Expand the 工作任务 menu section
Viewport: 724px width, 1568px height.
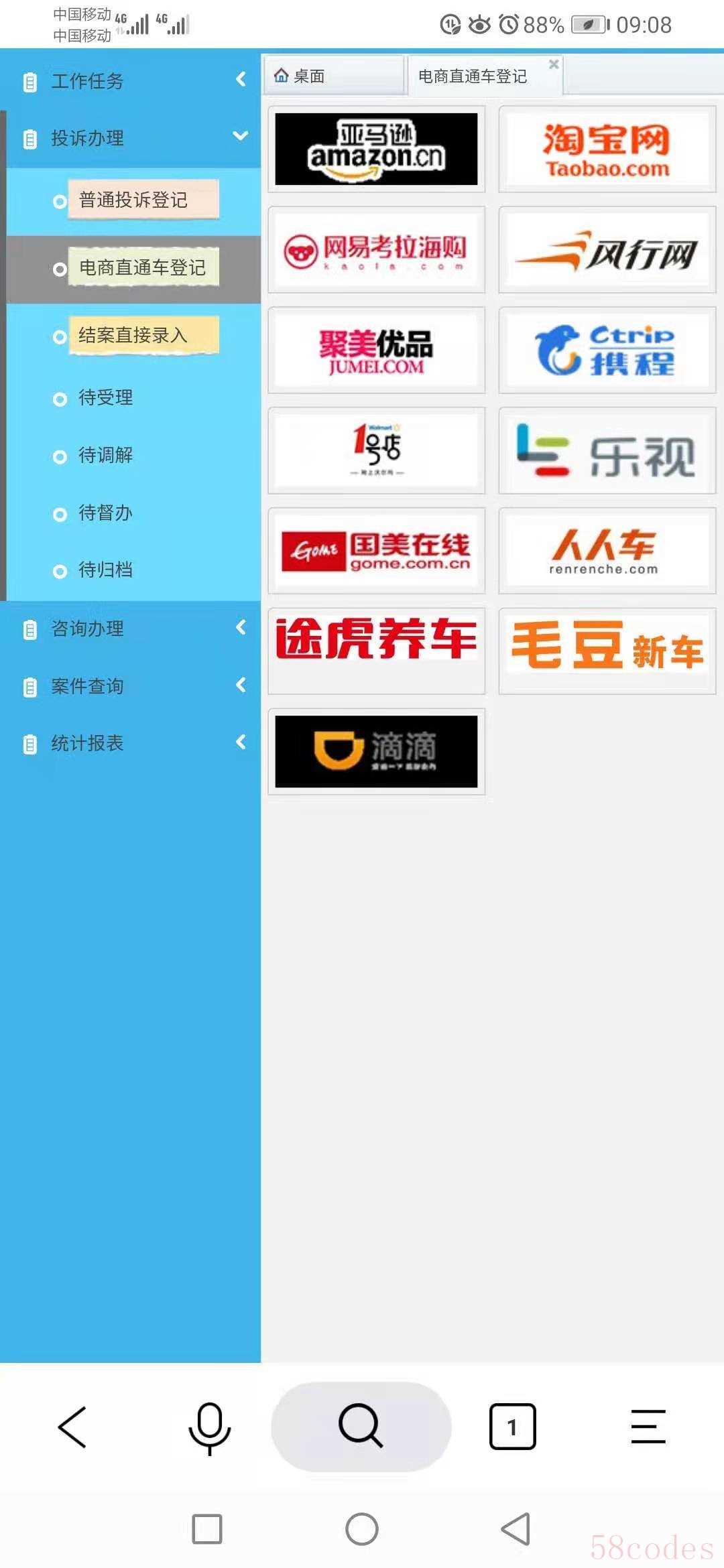[131, 80]
